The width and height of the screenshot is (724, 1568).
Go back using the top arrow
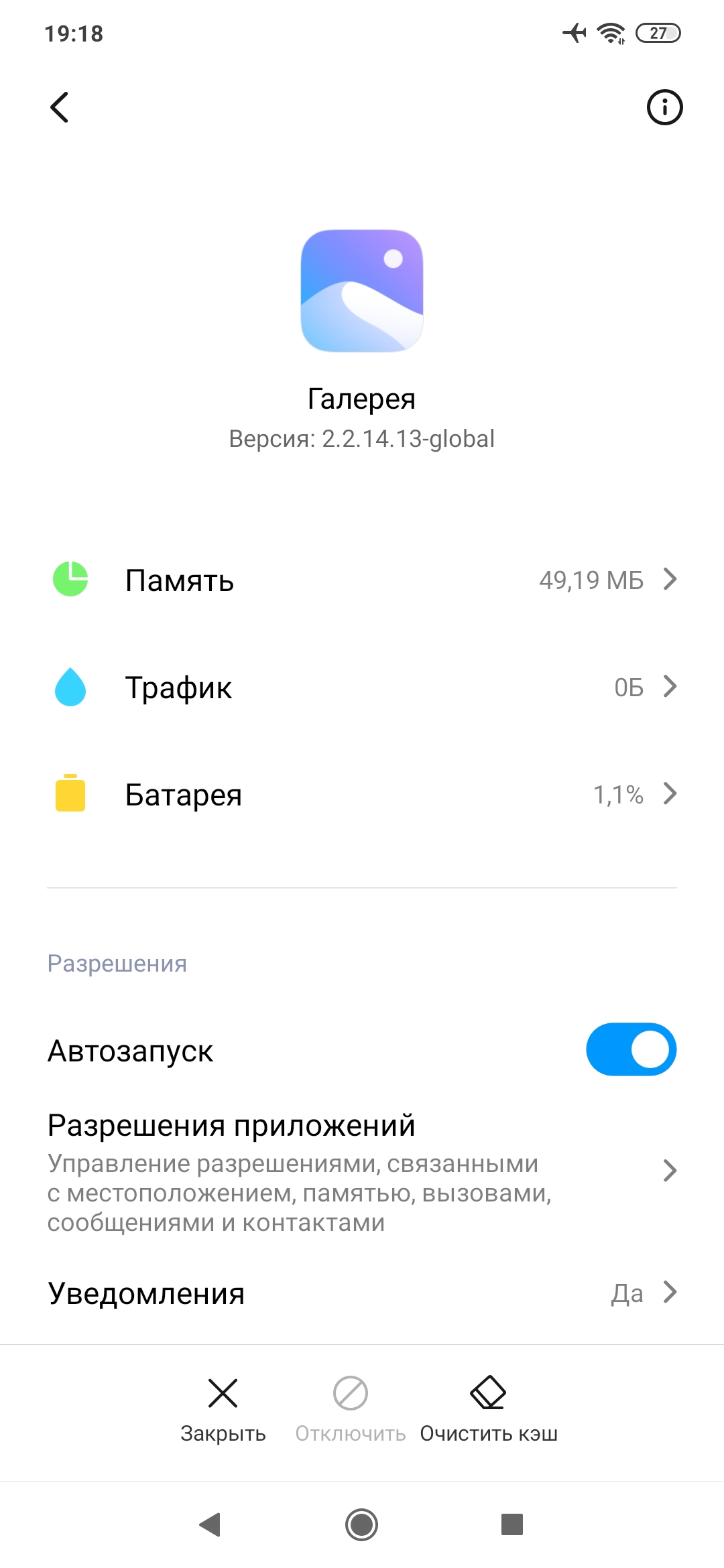pyautogui.click(x=60, y=107)
